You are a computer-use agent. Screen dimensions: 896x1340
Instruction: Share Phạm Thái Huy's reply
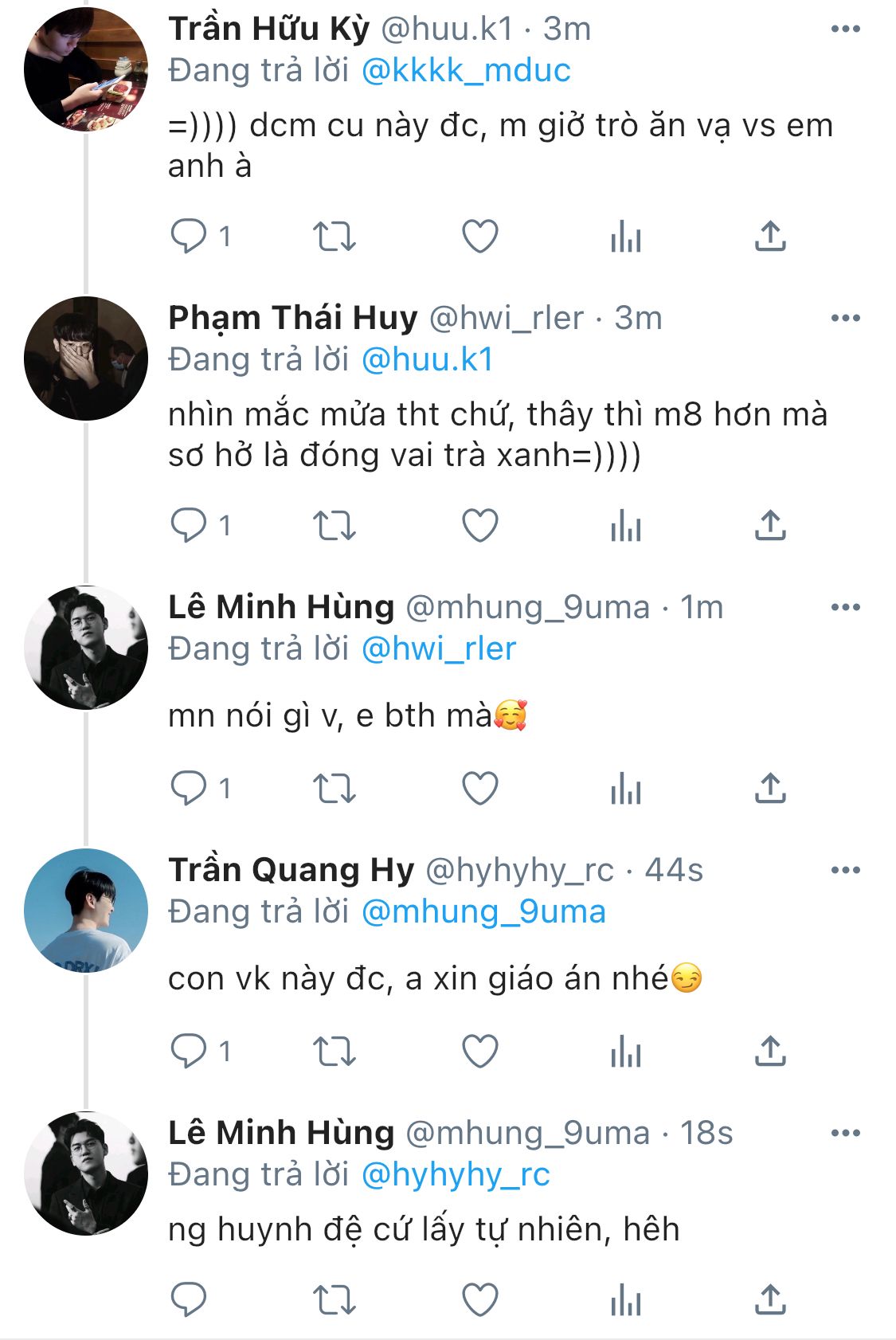(770, 526)
